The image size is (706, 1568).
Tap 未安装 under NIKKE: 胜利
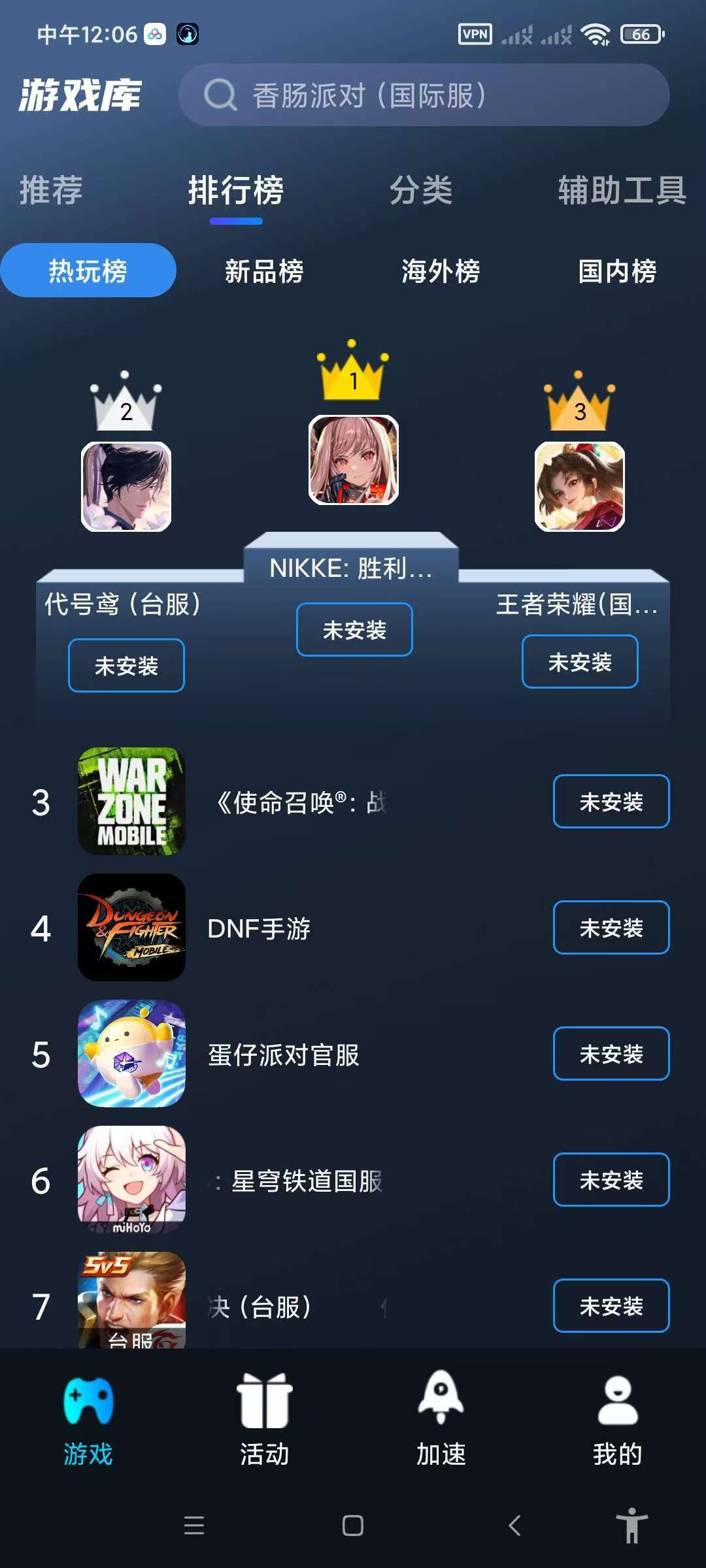tap(354, 630)
